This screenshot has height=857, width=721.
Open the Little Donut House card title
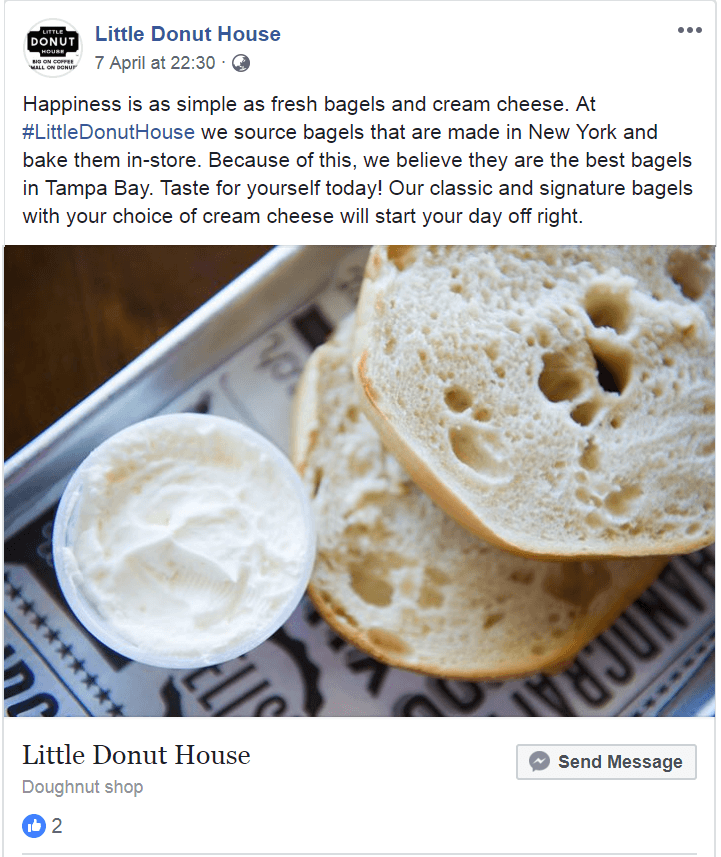point(136,755)
